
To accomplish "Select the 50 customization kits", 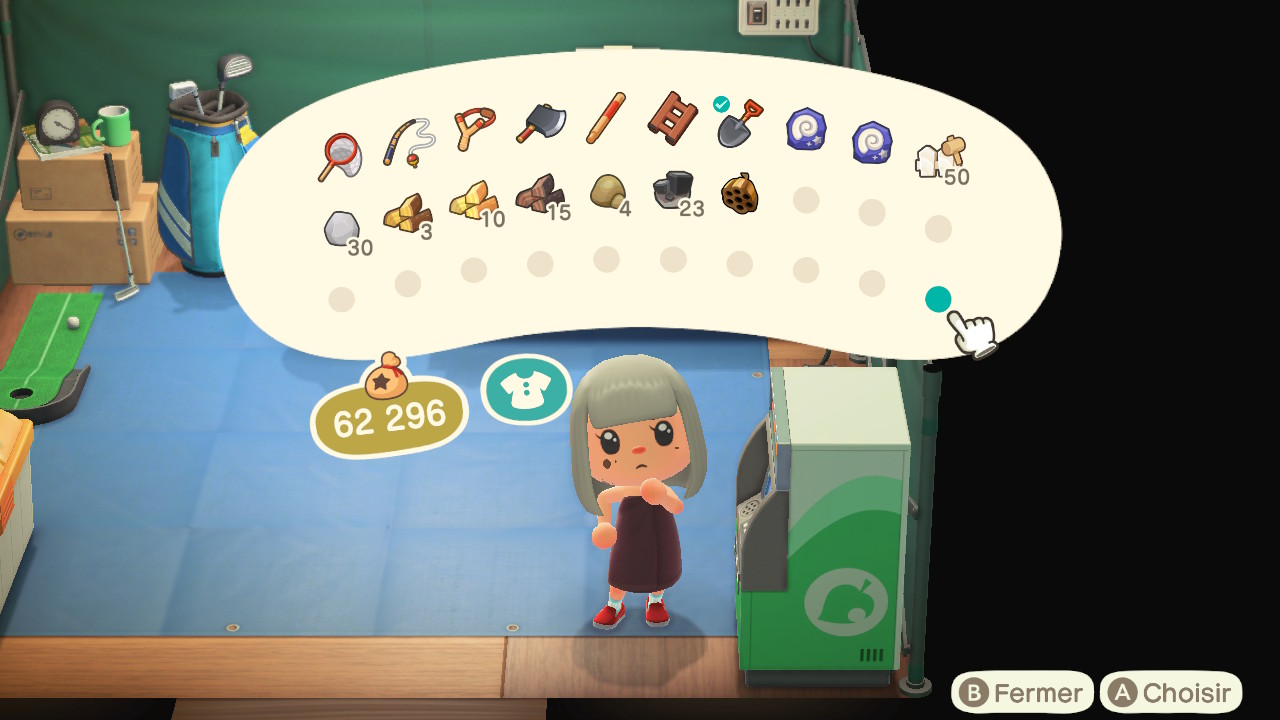I will pos(940,158).
